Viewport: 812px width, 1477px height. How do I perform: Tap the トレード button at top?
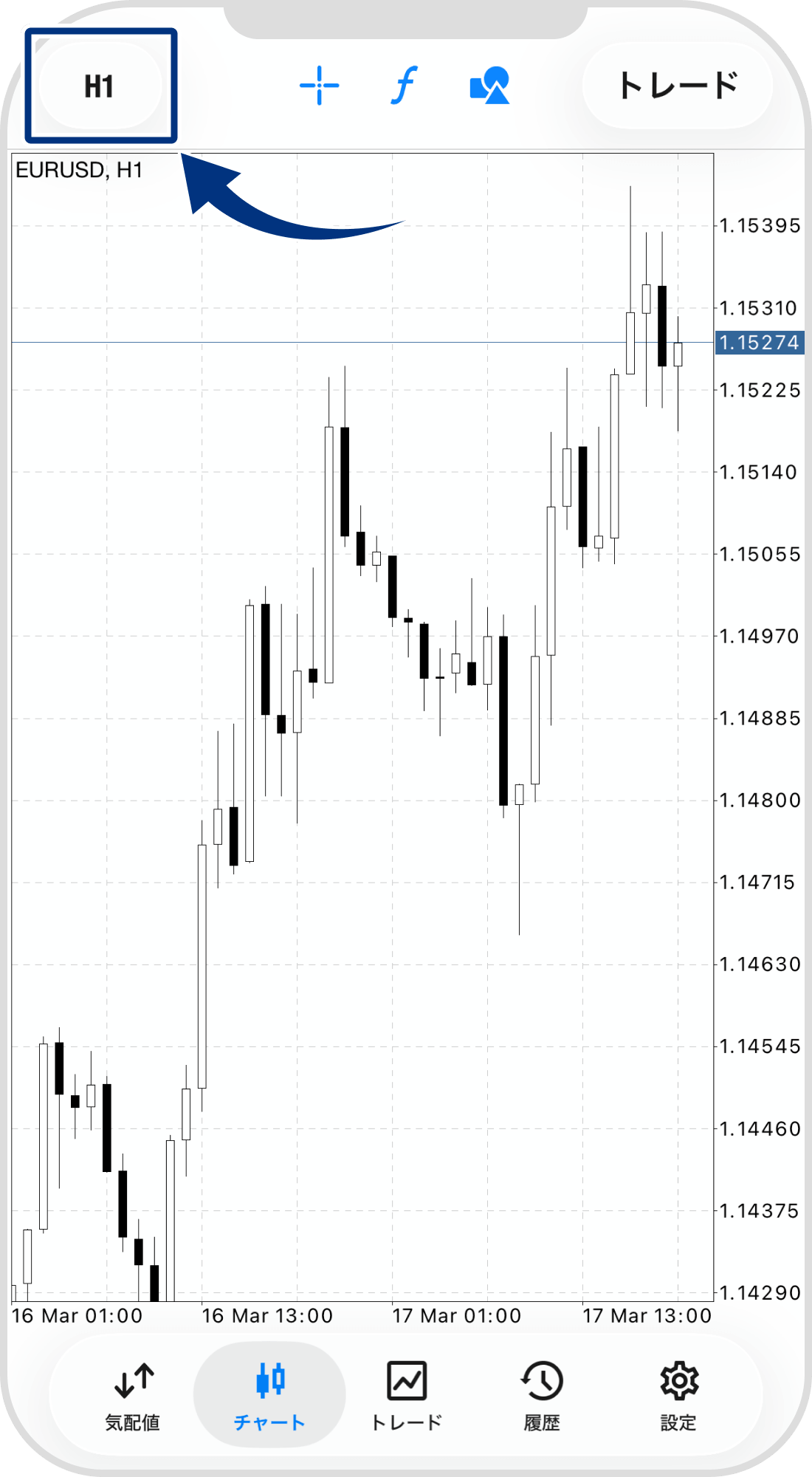pos(677,86)
